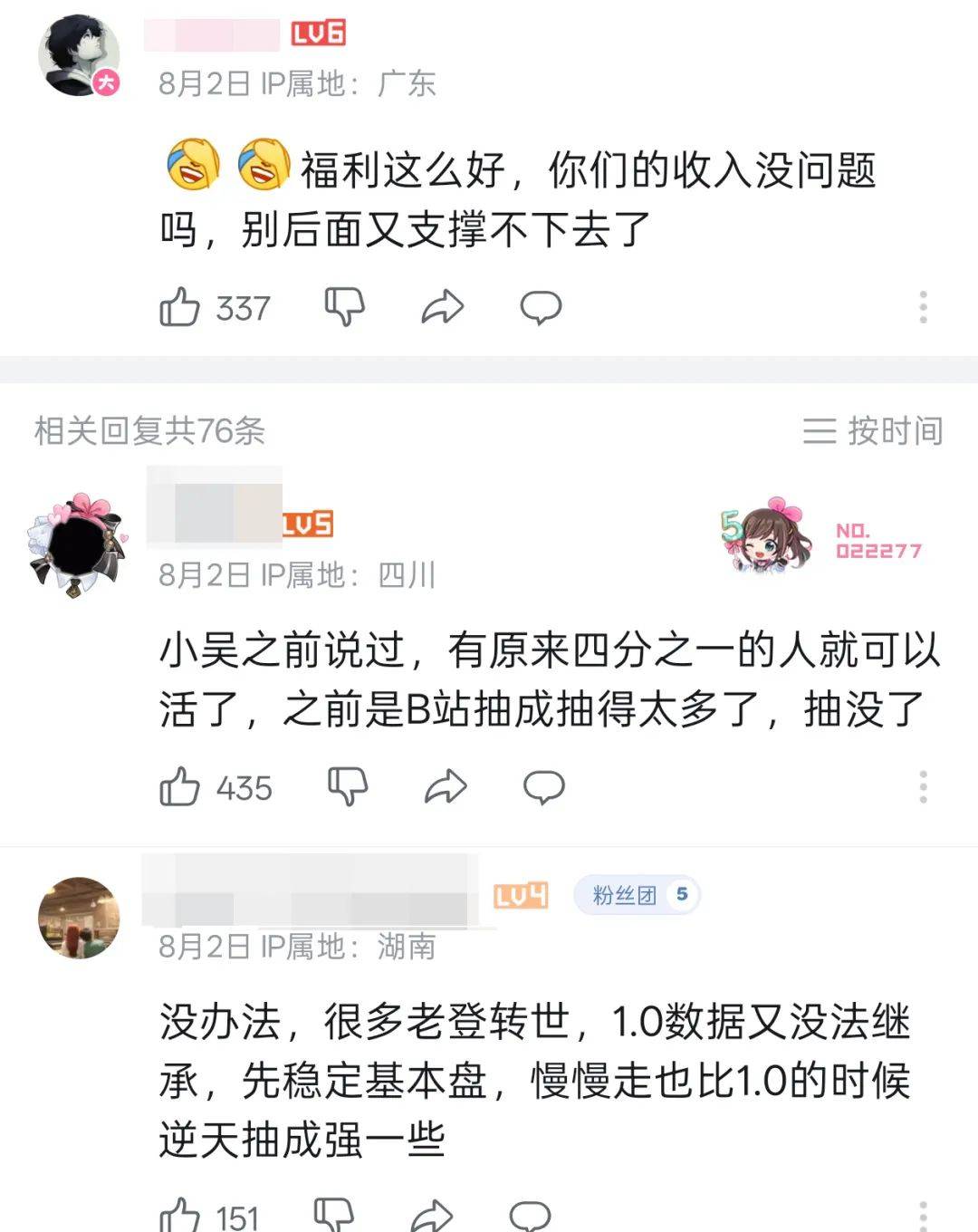The width and height of the screenshot is (978, 1232).
Task: Like the Sichuan reply with 435 likes
Action: tap(180, 787)
